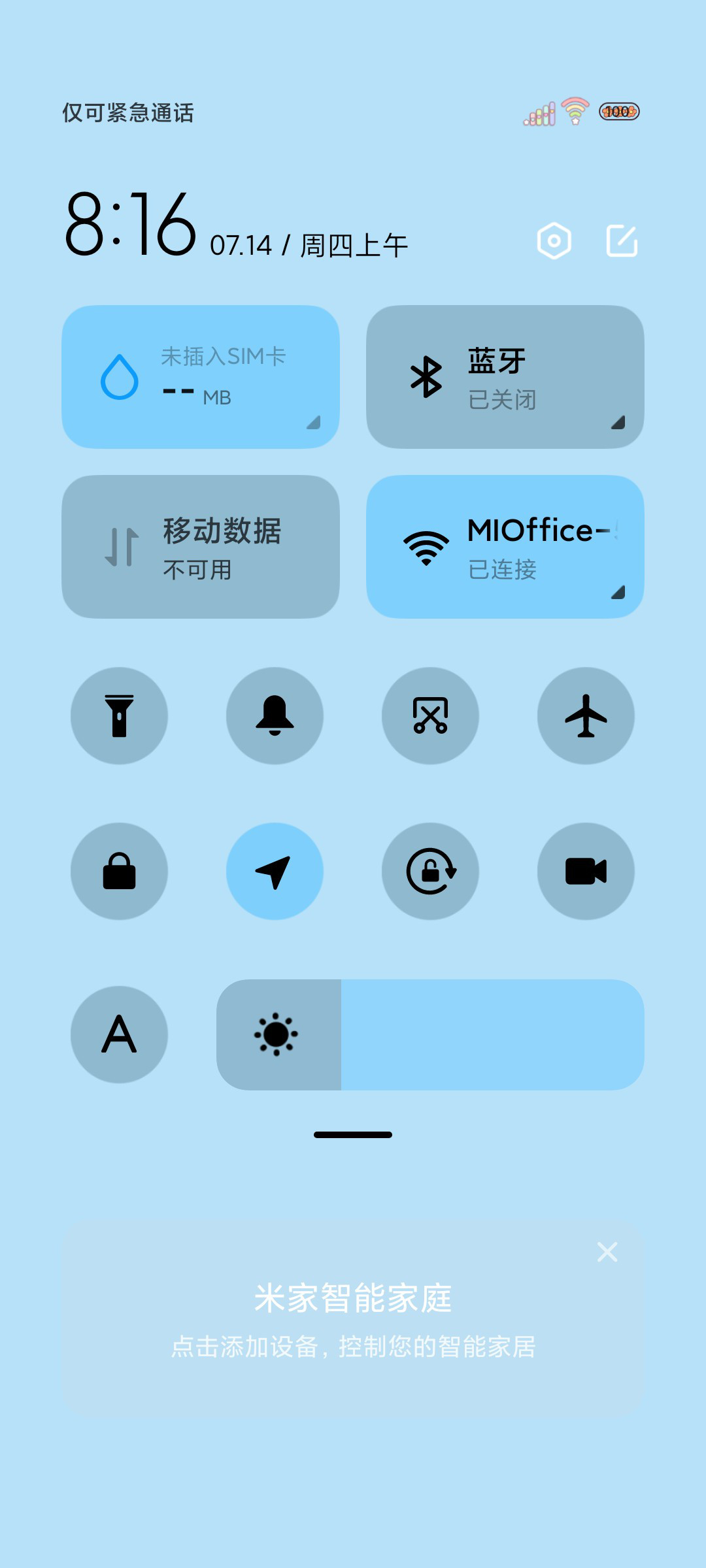Toggle the mute bell icon
706x1568 pixels.
pyautogui.click(x=275, y=716)
